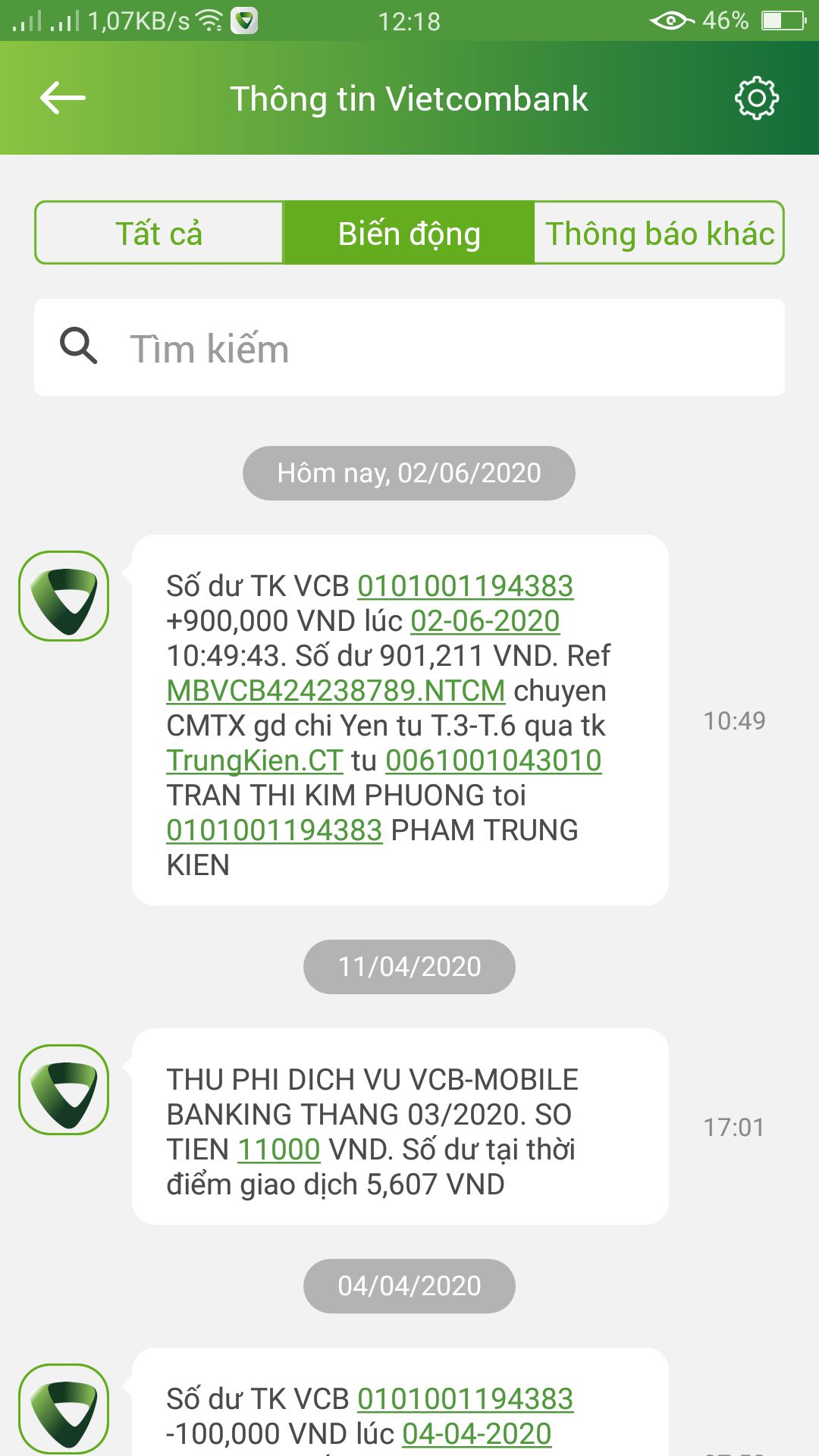Select the Biến động tab
Image resolution: width=819 pixels, height=1456 pixels.
pos(409,233)
